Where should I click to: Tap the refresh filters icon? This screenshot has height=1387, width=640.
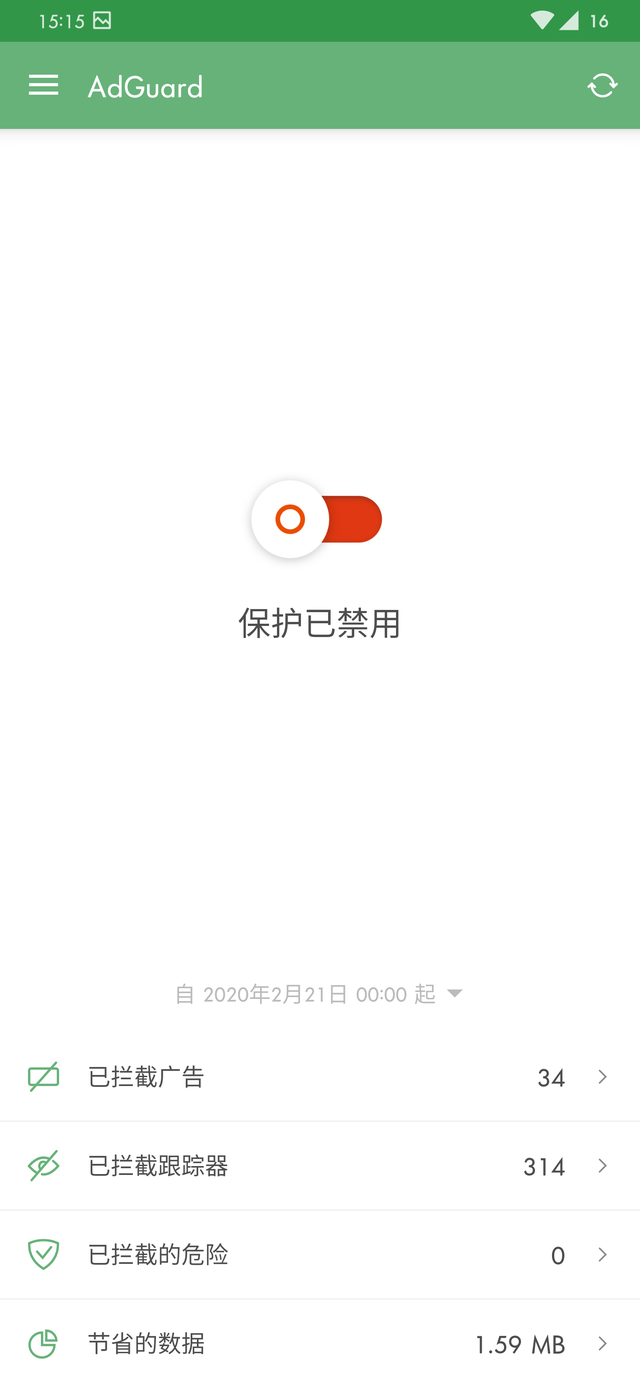[602, 86]
